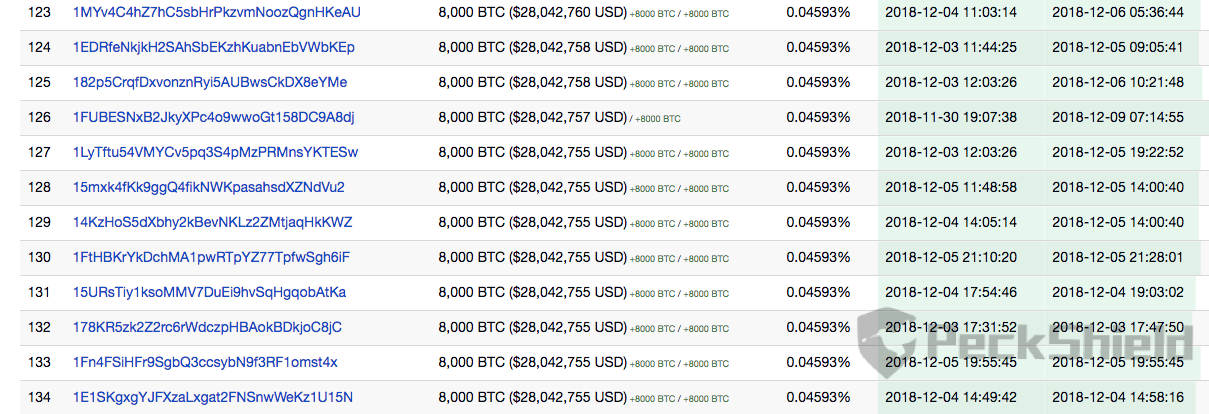Select the 1E1SKgxgYJFX address link
The width and height of the screenshot is (1209, 414).
213,397
